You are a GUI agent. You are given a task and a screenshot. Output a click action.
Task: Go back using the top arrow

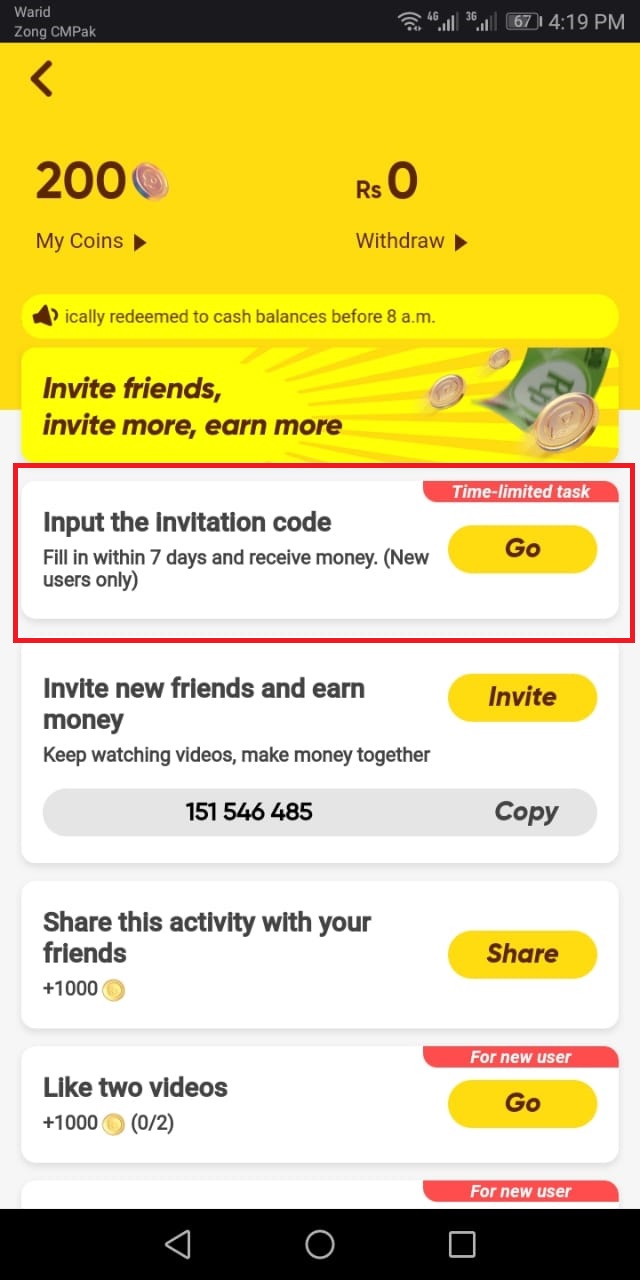(x=41, y=79)
